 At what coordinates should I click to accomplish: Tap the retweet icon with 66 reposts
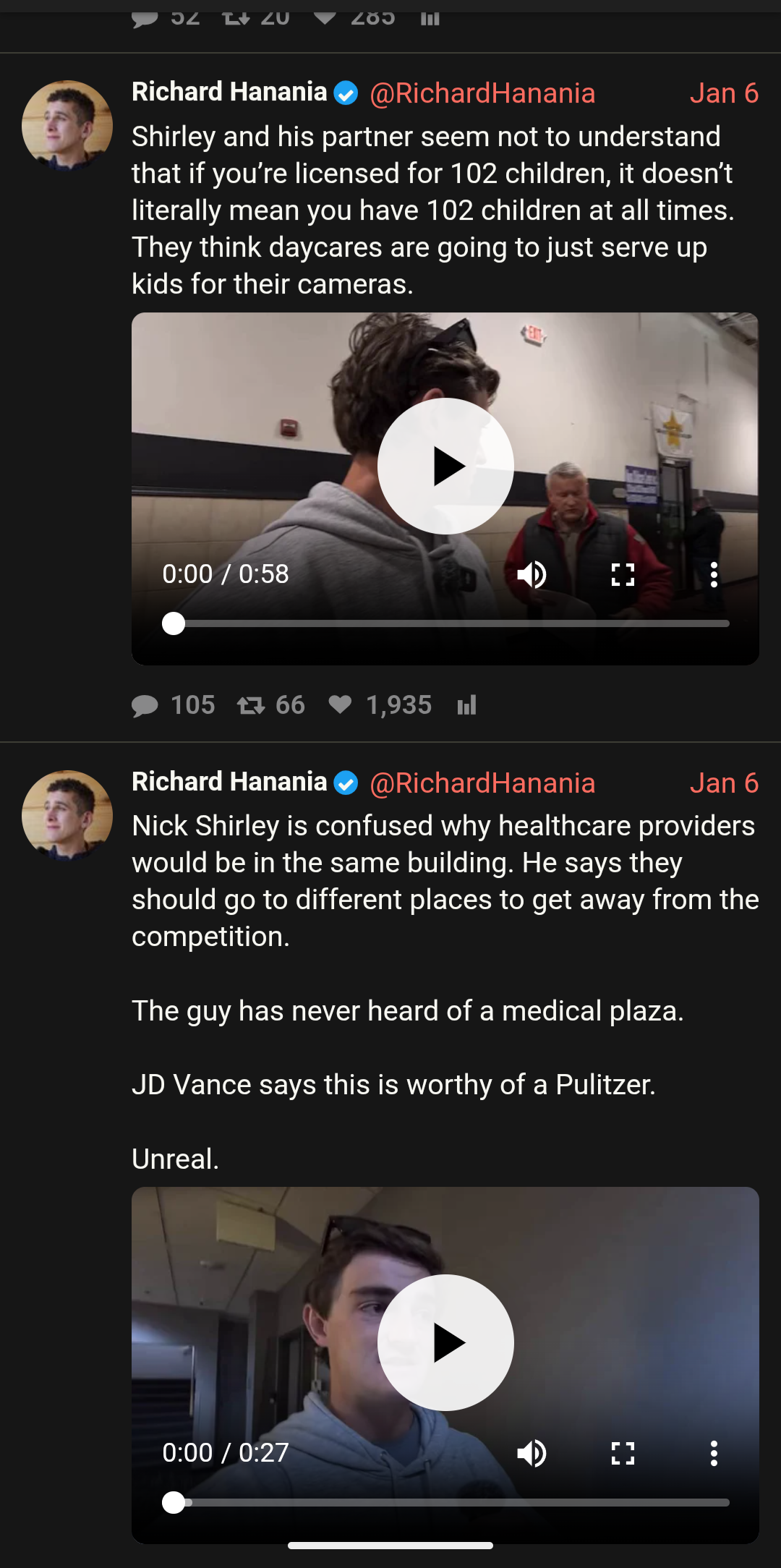[x=251, y=705]
